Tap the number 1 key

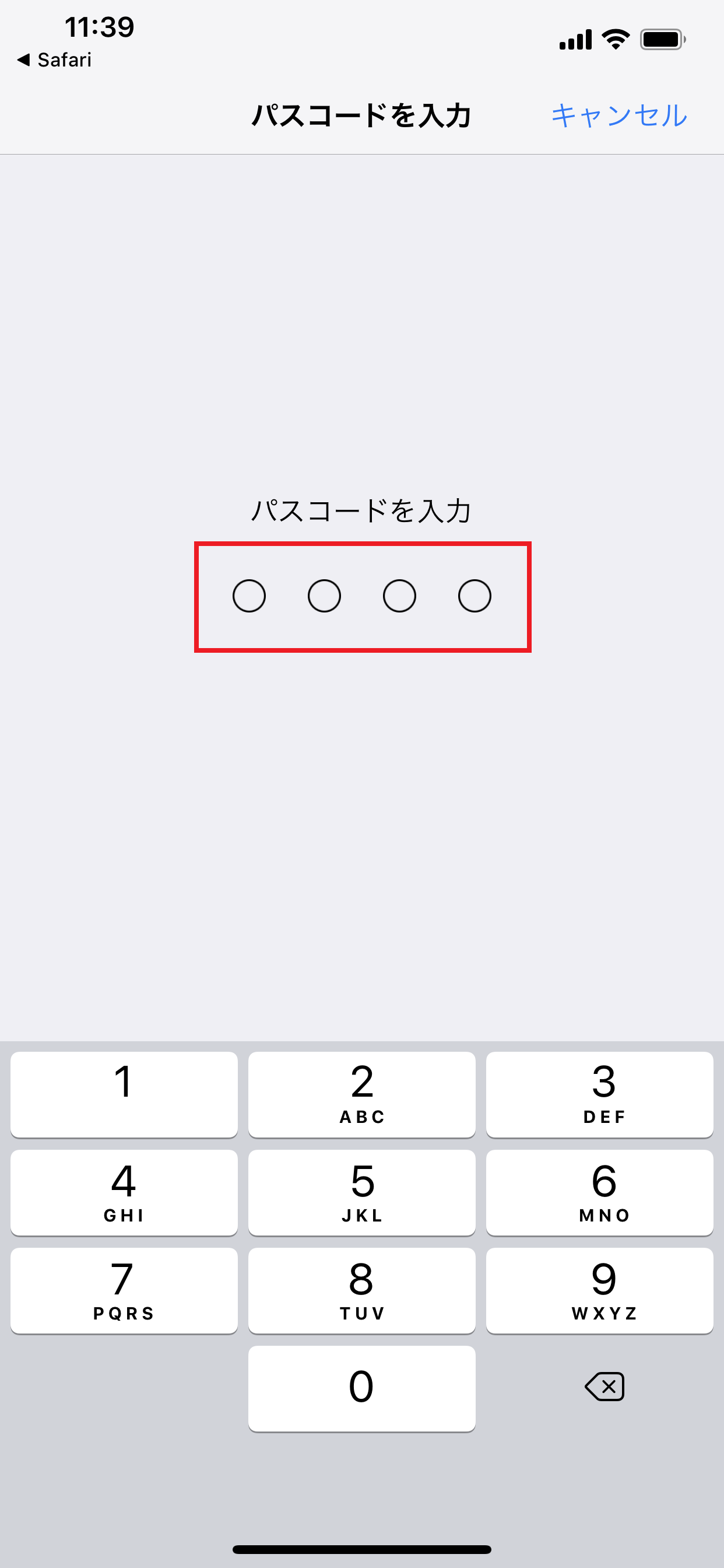point(124,1094)
